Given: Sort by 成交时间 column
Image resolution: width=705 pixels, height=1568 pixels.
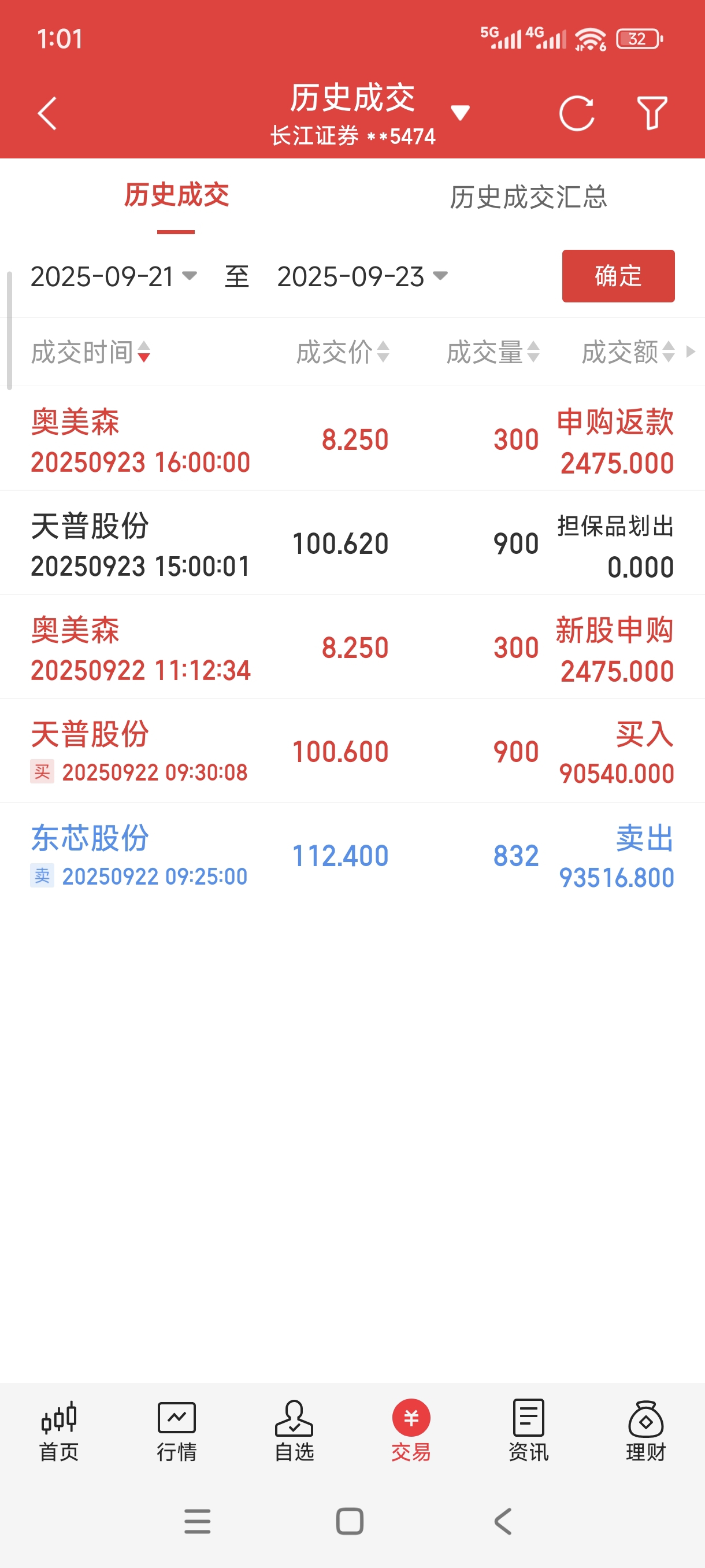Looking at the screenshot, I should tap(91, 352).
